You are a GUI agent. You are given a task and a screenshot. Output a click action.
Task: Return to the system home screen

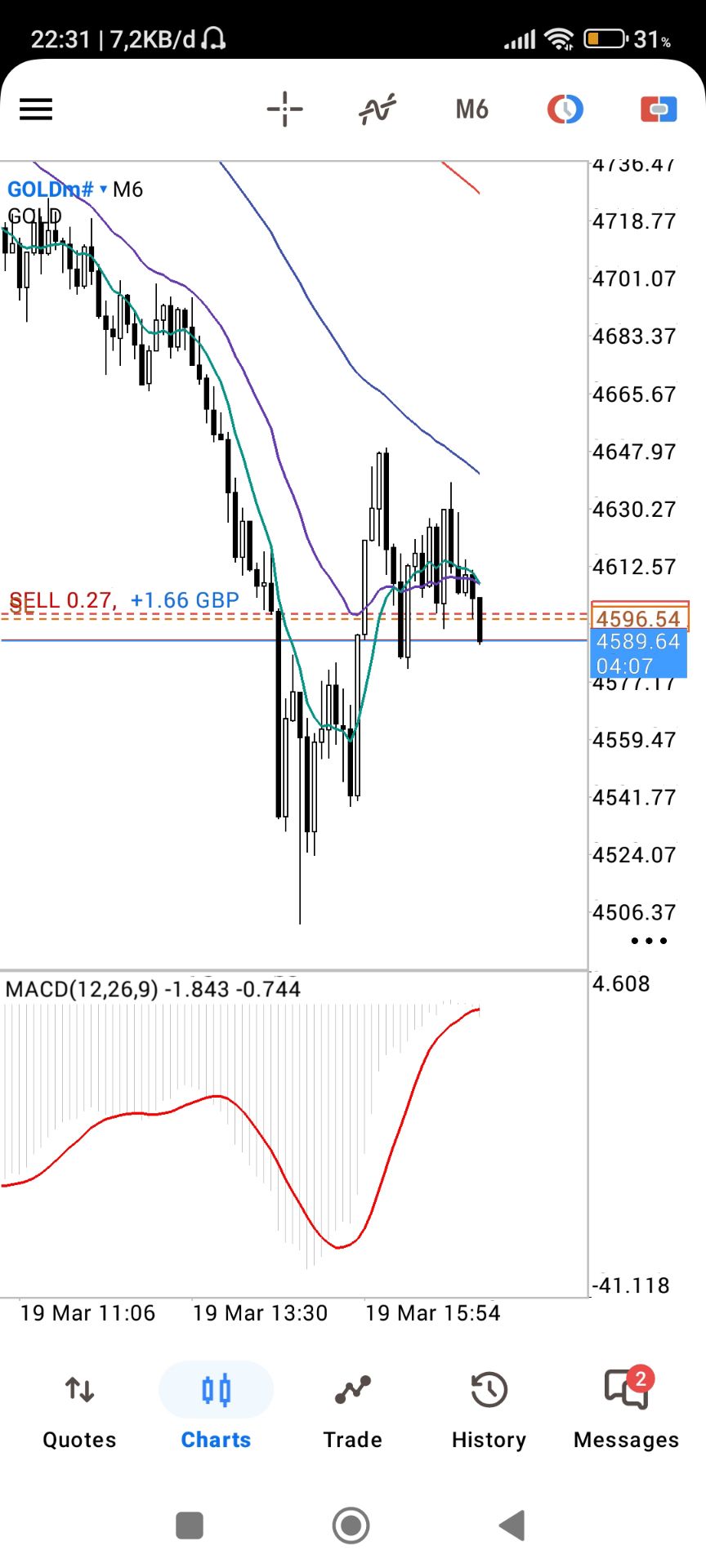[351, 1525]
